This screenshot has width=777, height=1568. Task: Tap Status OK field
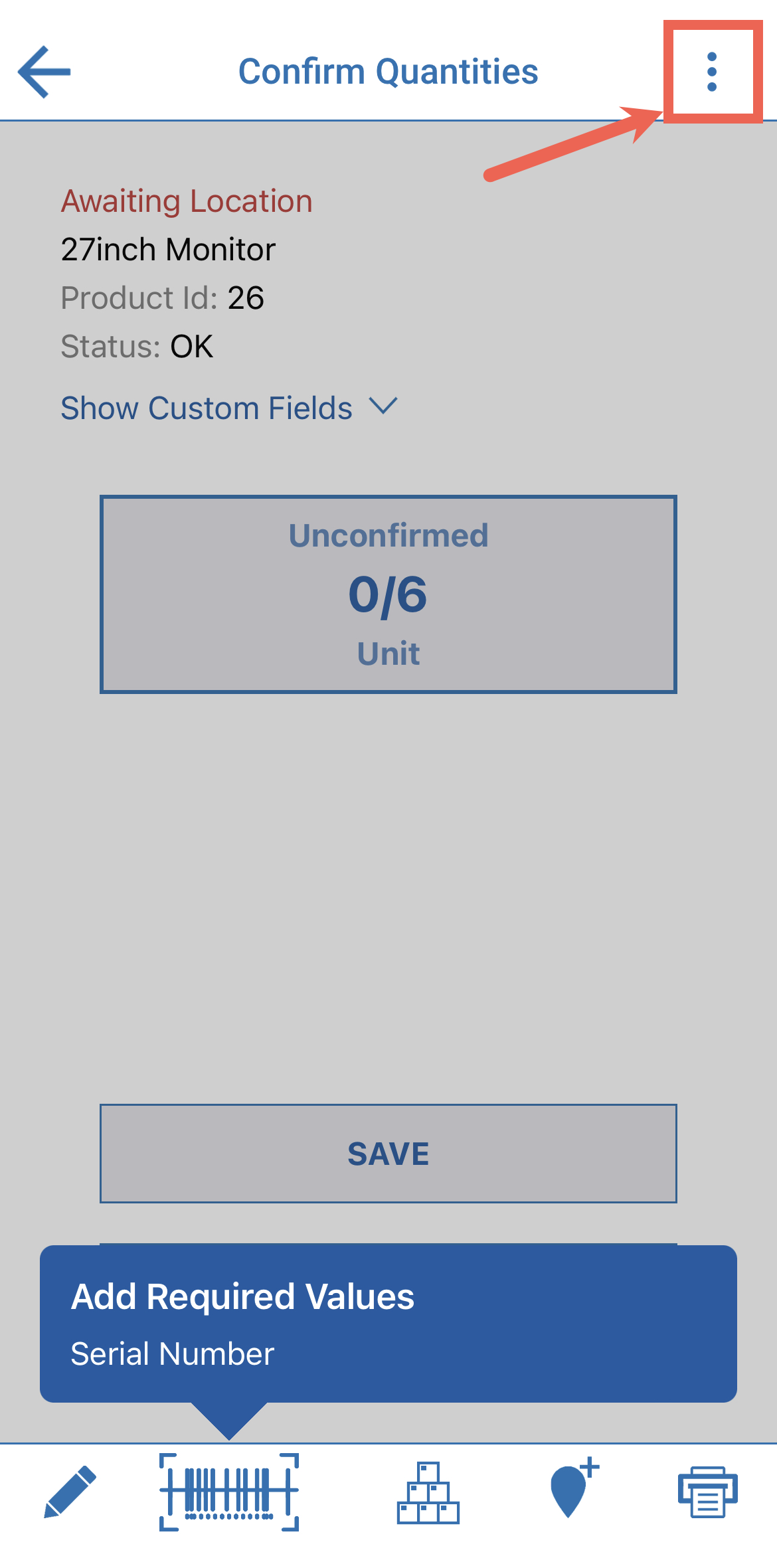(x=136, y=346)
